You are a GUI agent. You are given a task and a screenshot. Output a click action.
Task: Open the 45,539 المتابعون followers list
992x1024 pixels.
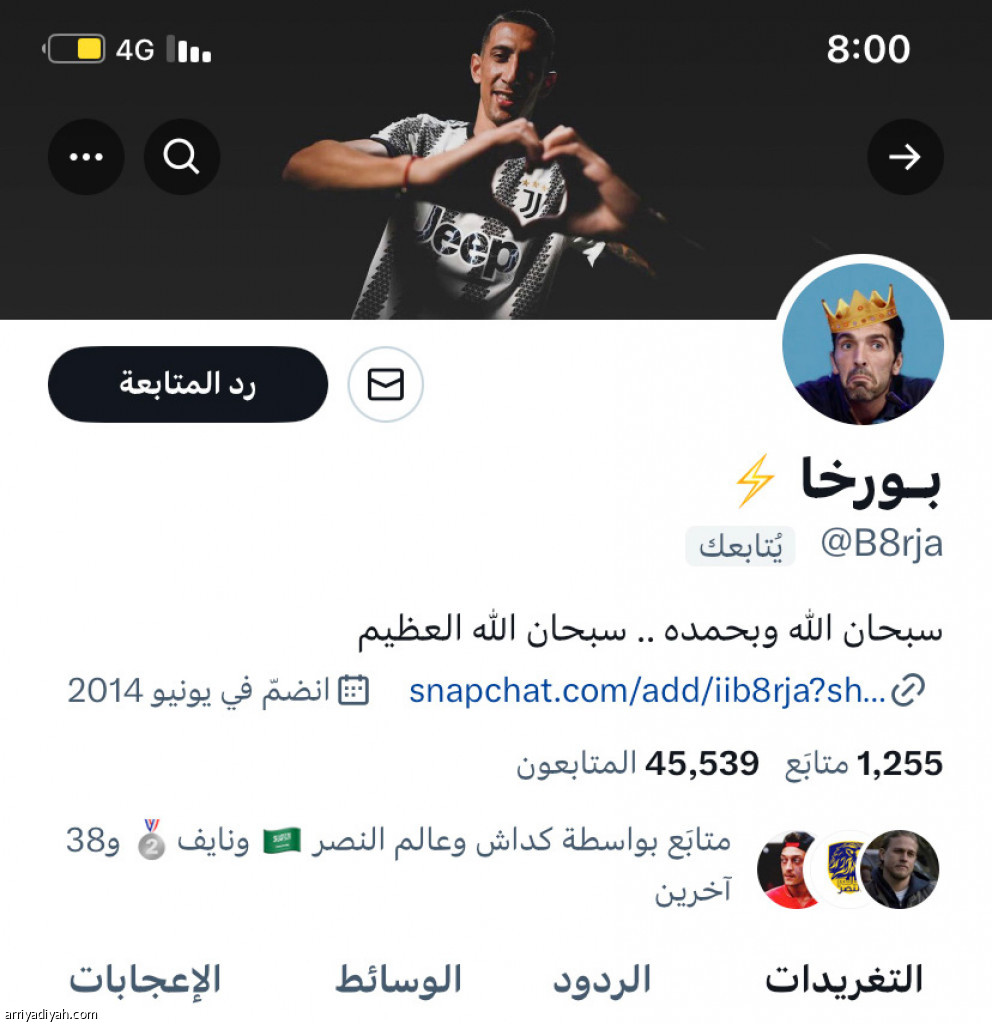pyautogui.click(x=577, y=764)
